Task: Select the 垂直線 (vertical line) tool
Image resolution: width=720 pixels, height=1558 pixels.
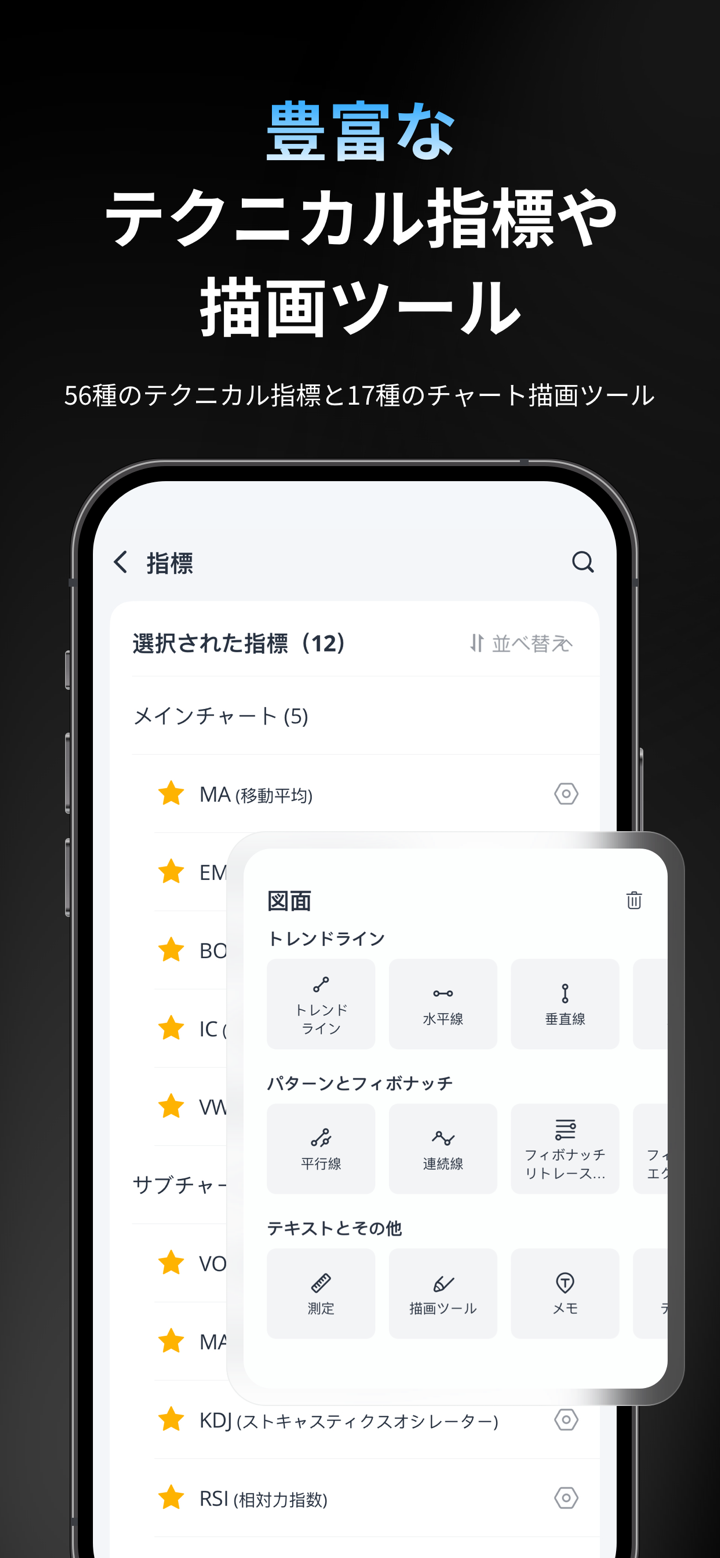Action: point(565,1003)
